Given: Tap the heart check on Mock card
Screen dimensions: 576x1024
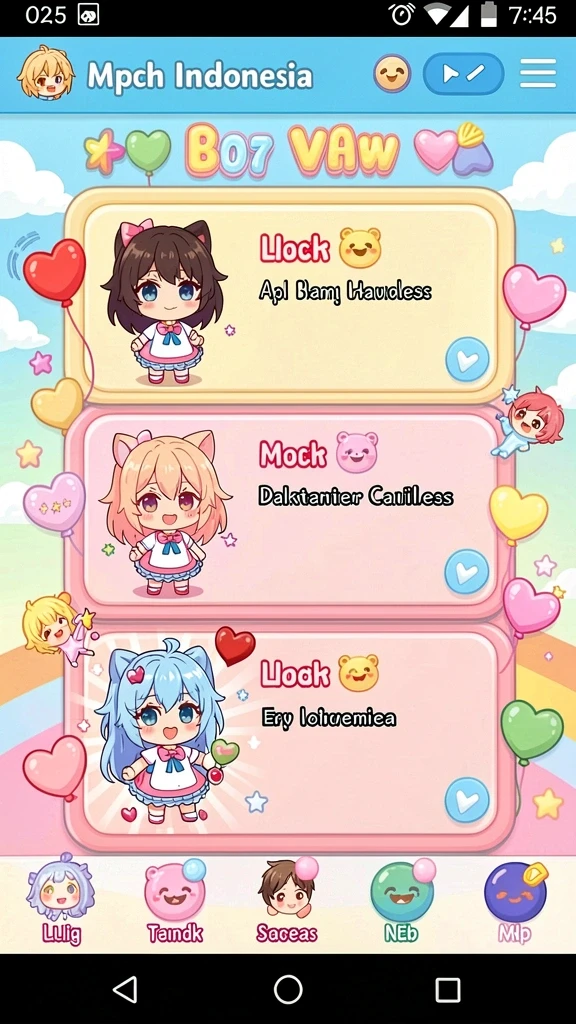Looking at the screenshot, I should tap(467, 571).
